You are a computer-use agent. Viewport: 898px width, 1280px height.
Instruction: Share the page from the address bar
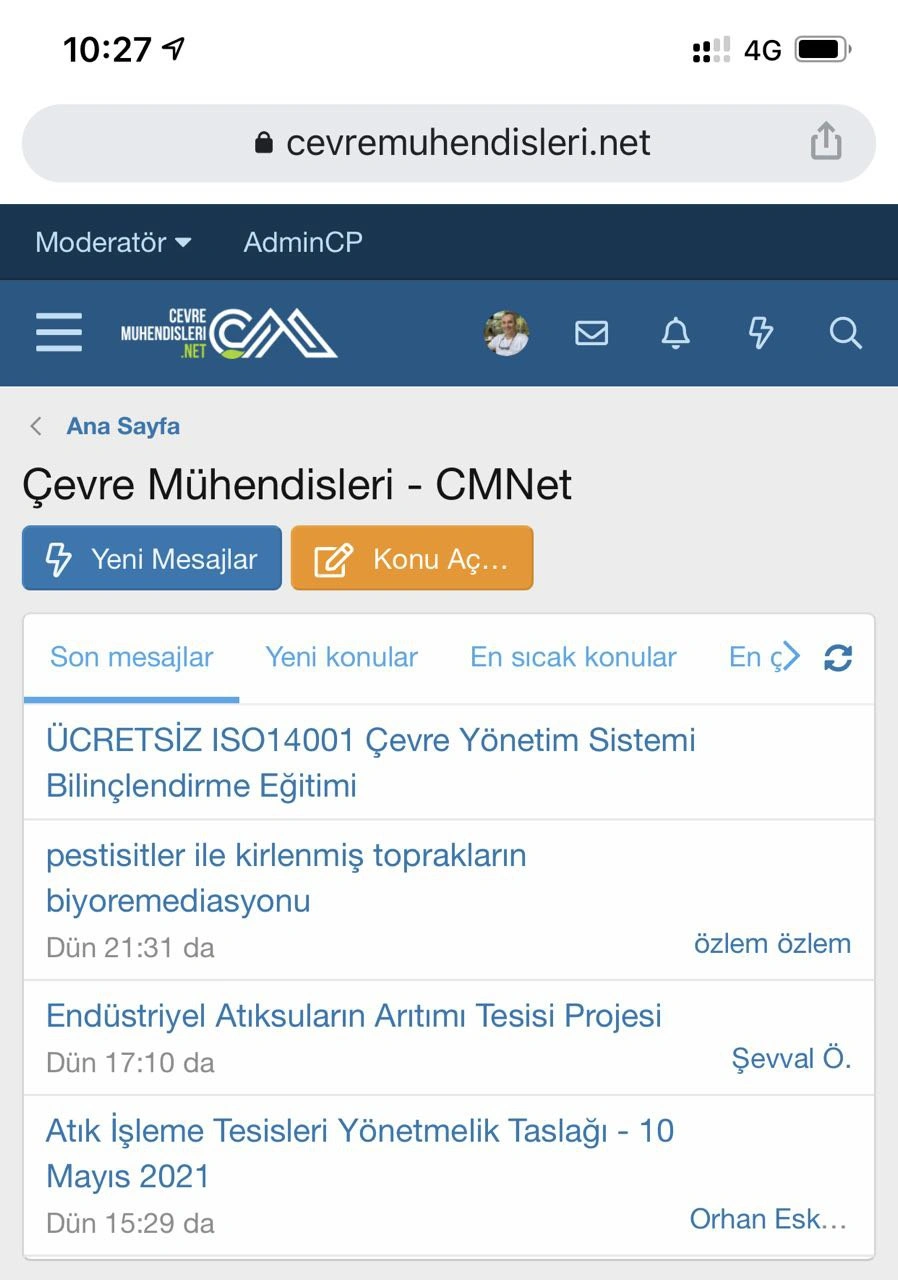coord(826,141)
